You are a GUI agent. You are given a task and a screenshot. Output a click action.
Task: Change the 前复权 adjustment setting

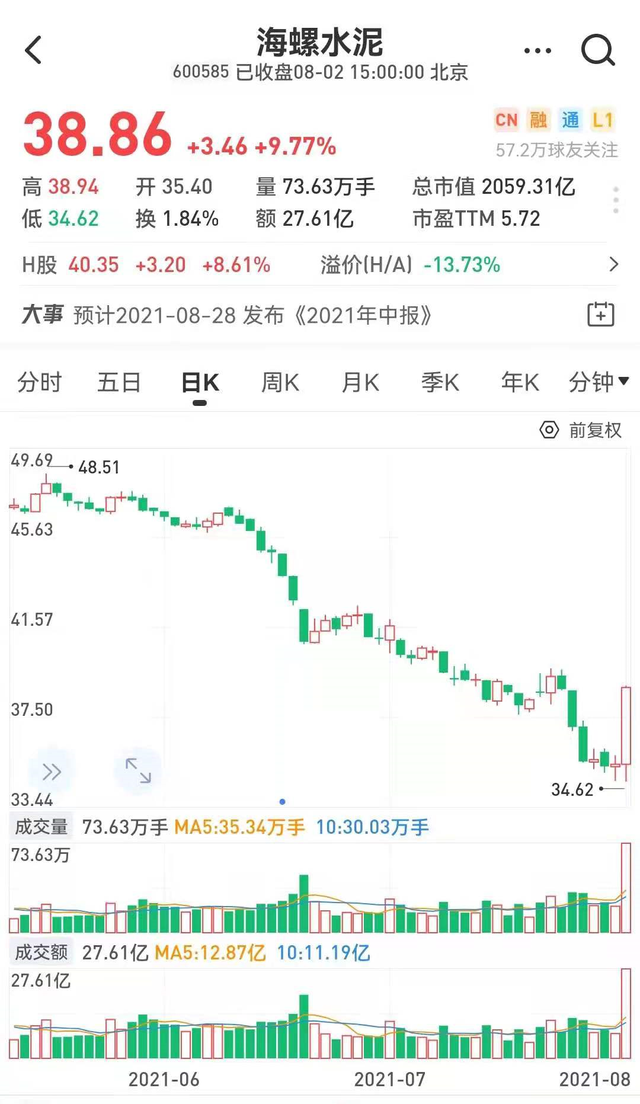581,430
